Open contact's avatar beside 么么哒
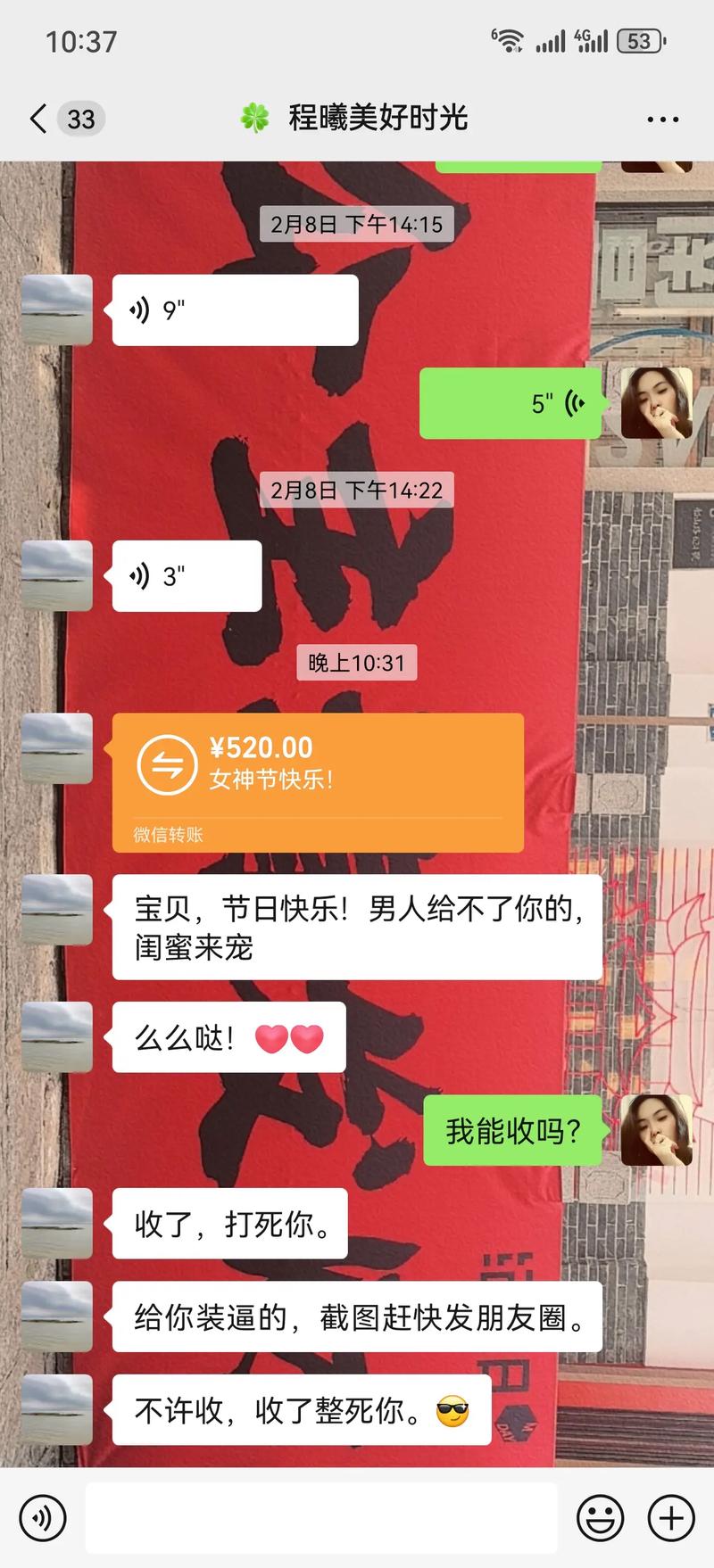 point(56,1036)
